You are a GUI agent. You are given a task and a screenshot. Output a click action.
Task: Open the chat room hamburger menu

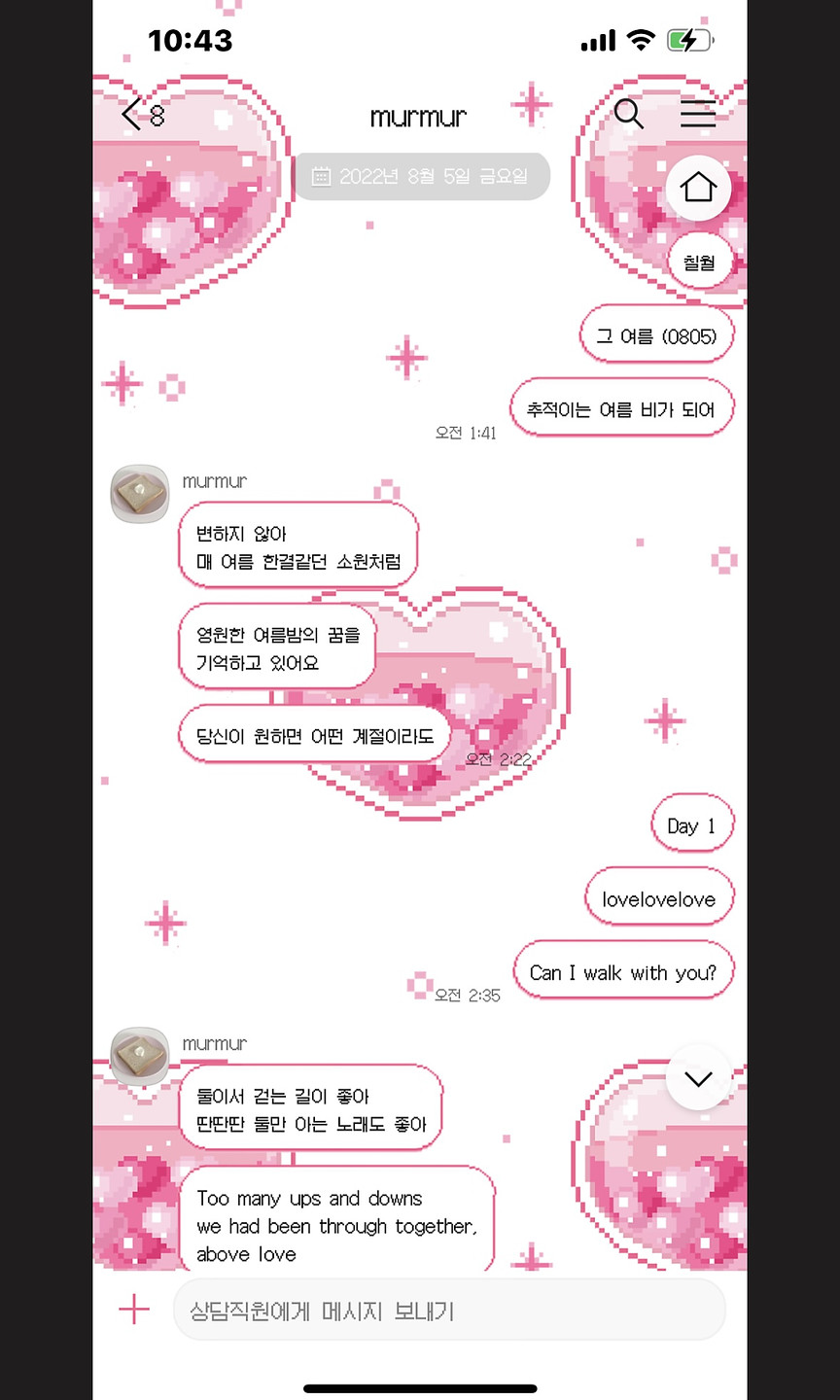697,115
